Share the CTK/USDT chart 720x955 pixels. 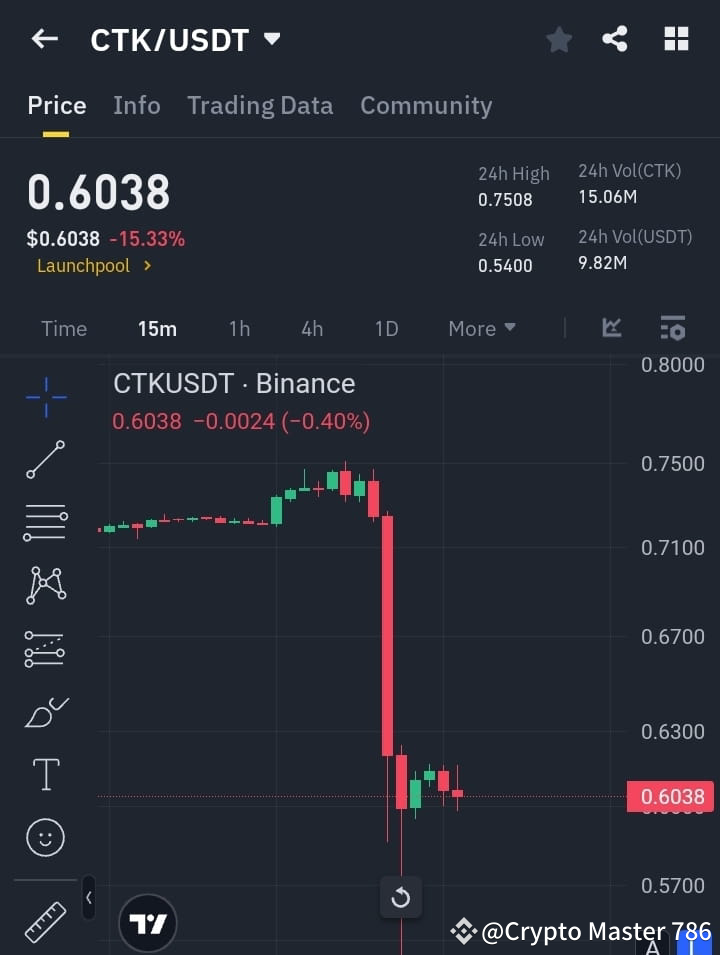point(615,39)
